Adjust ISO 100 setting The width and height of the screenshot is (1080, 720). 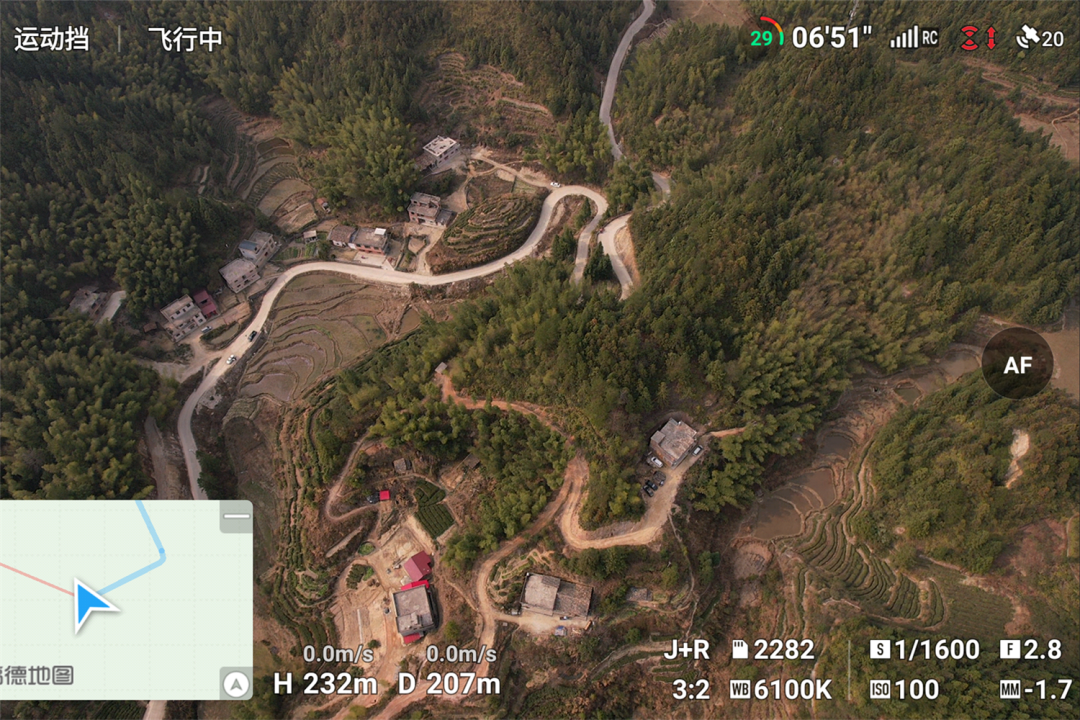click(905, 689)
